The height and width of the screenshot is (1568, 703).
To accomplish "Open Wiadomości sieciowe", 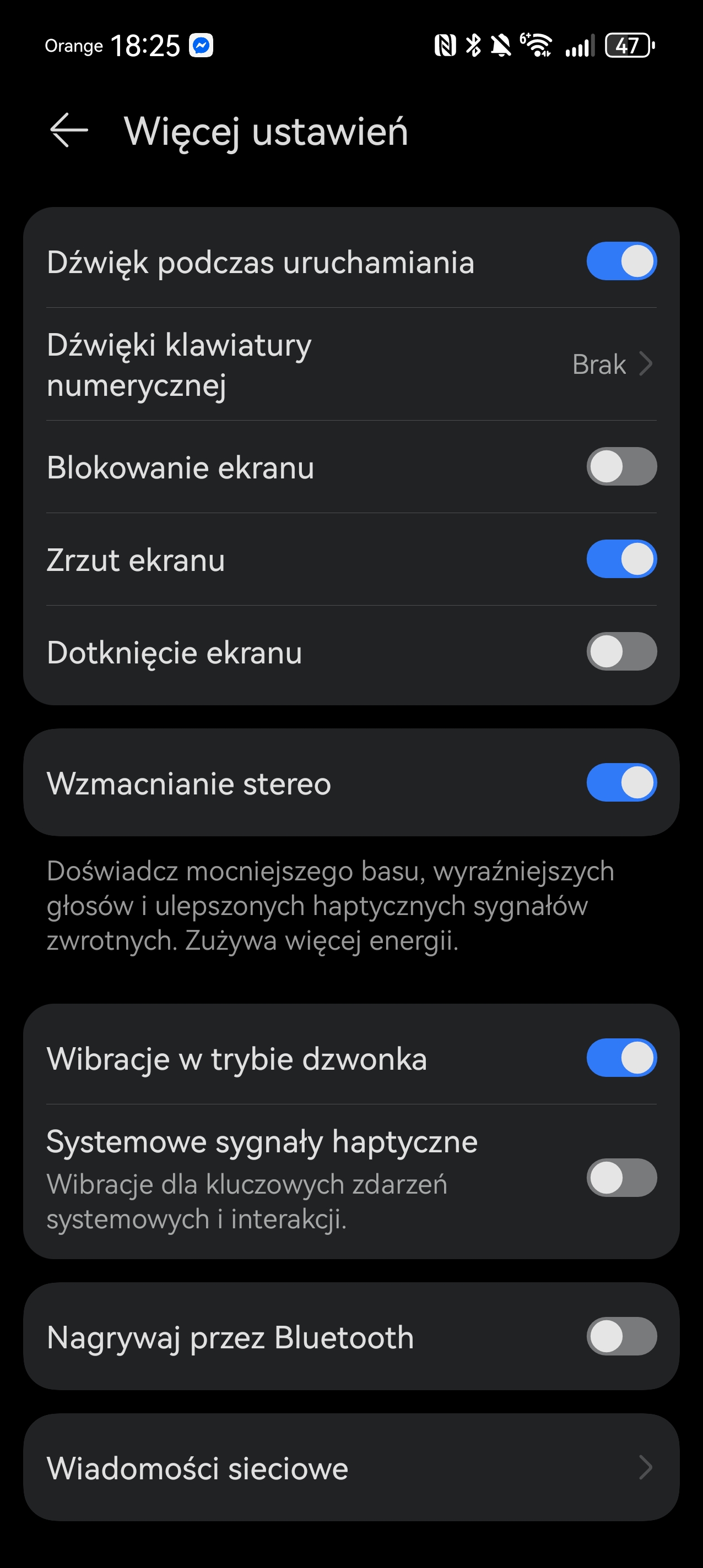I will (x=351, y=1468).
